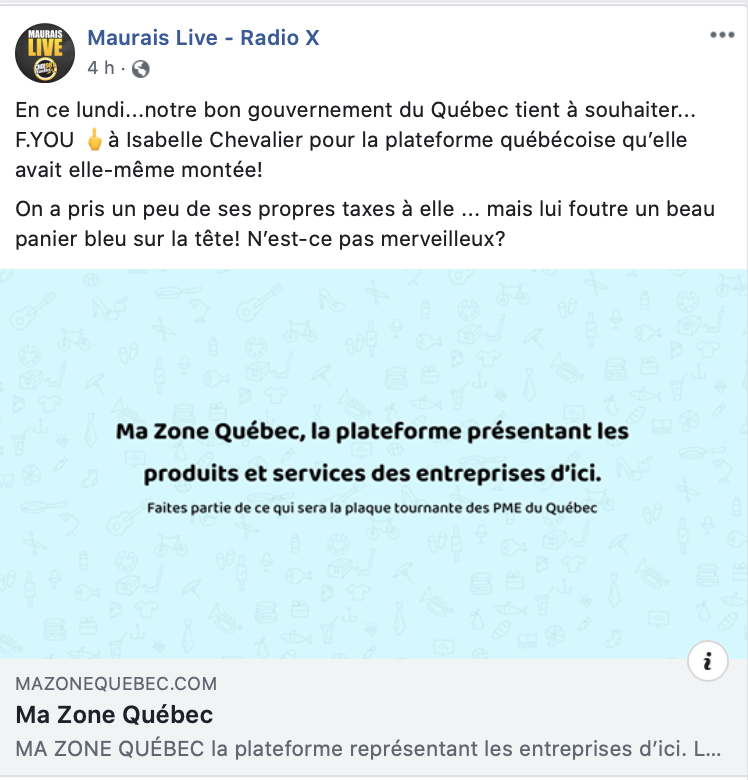Open the Ma Zone Québec link title

click(115, 715)
